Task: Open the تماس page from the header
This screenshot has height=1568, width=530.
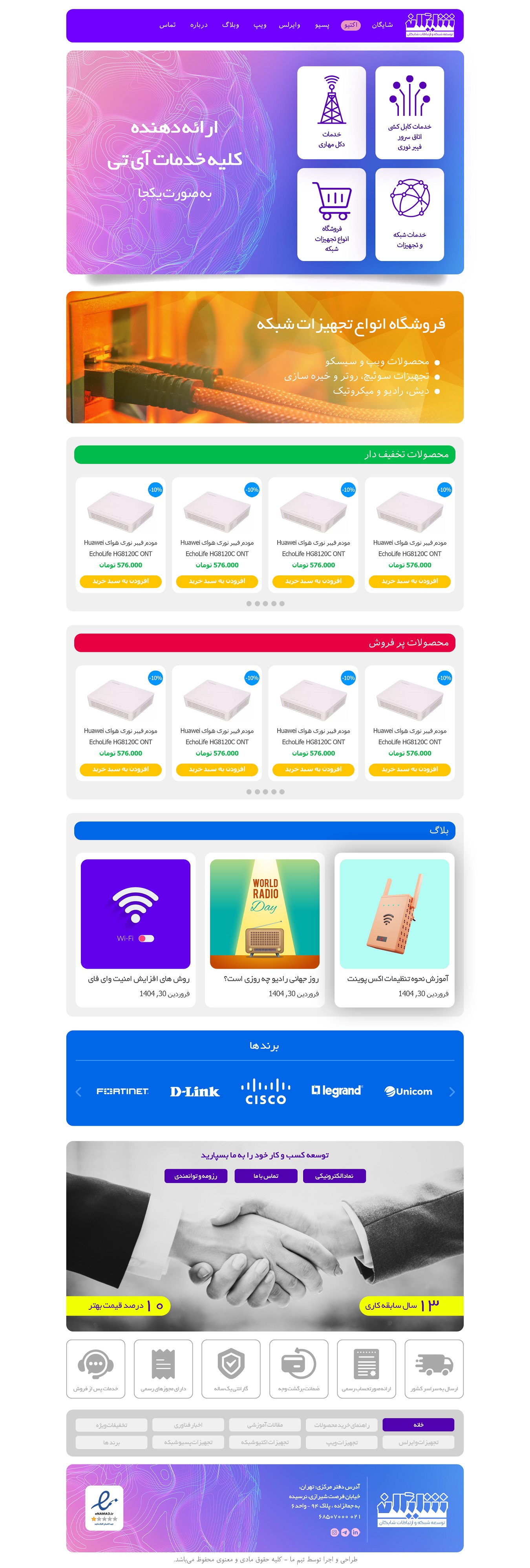Action: pyautogui.click(x=168, y=25)
